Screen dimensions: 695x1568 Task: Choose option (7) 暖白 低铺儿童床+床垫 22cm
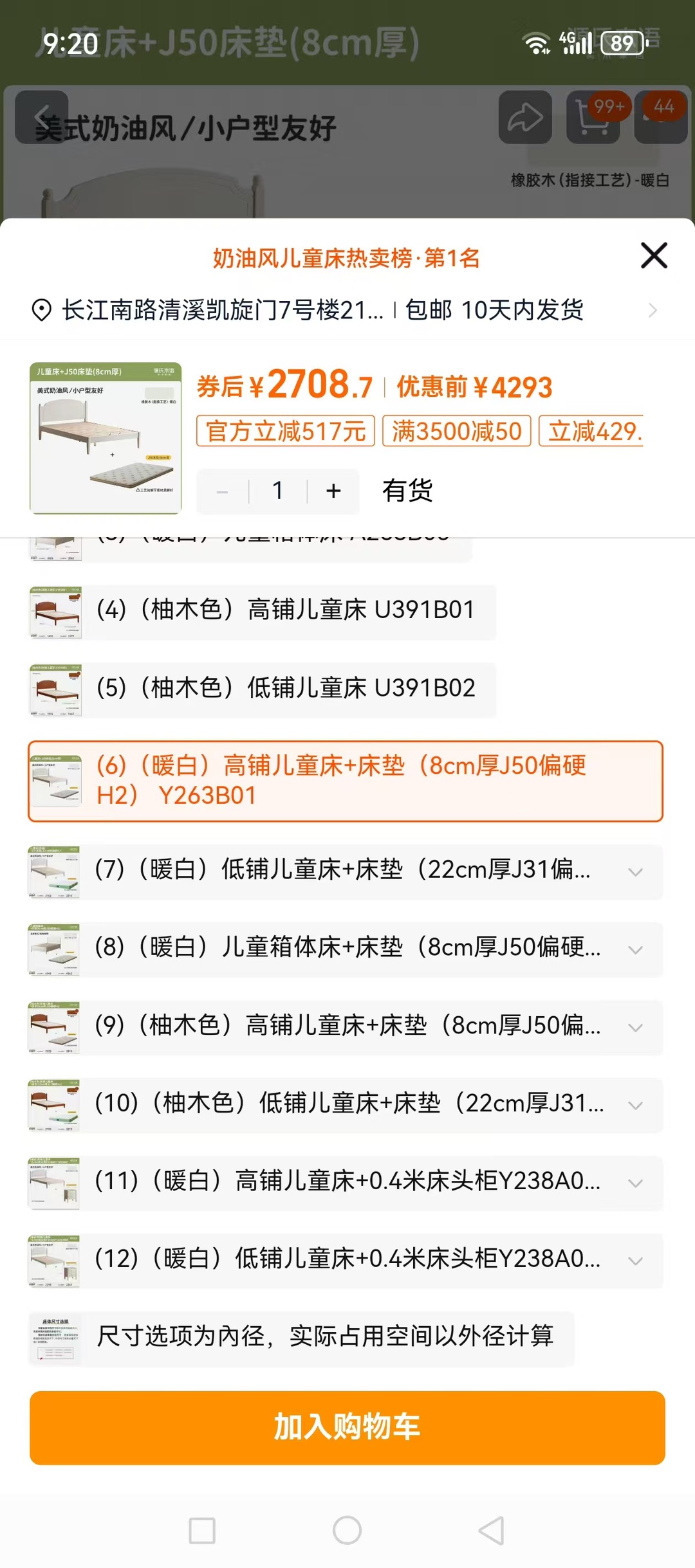[341, 870]
